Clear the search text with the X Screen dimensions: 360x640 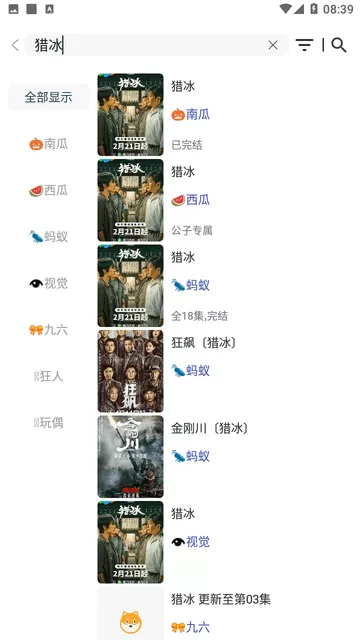coord(273,45)
